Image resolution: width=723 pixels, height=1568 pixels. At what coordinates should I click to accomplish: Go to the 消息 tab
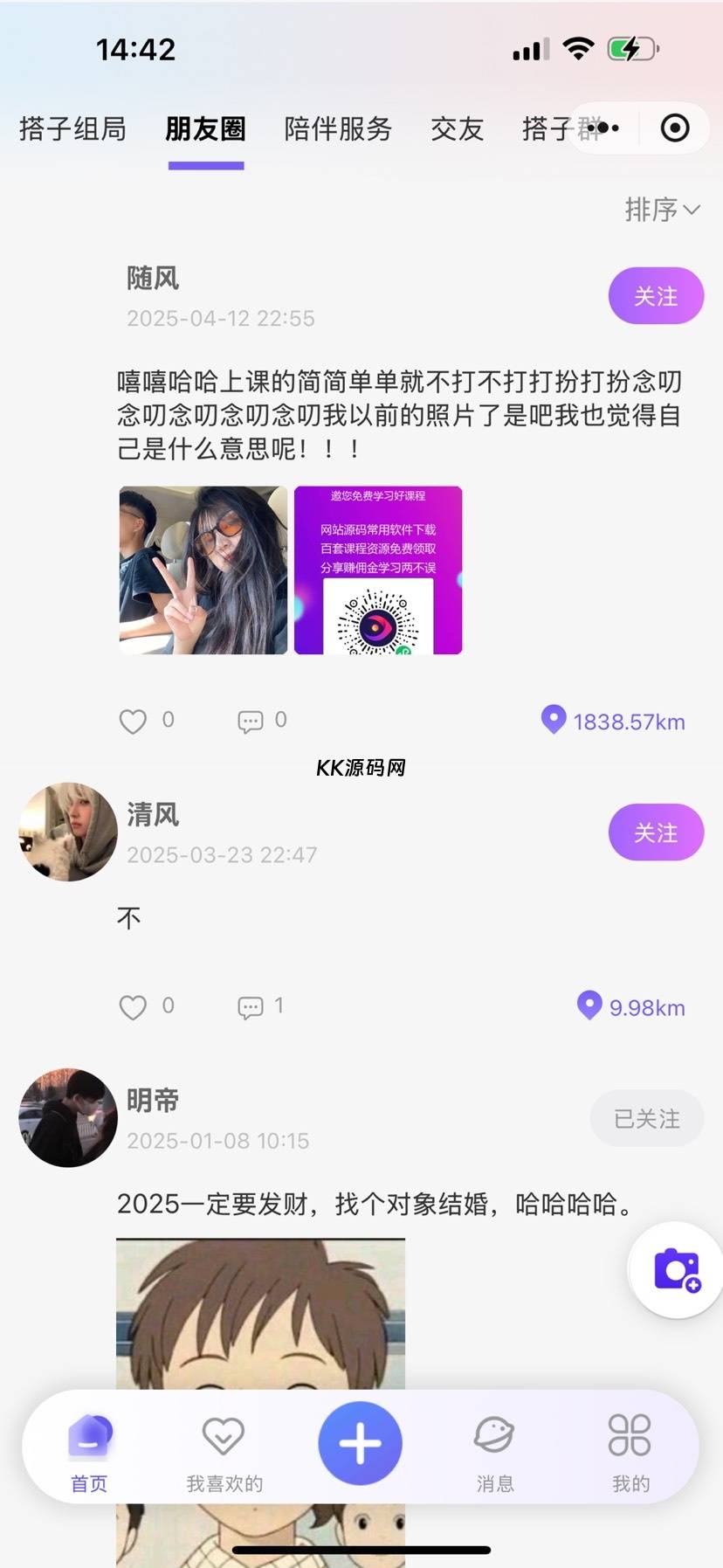point(495,1454)
